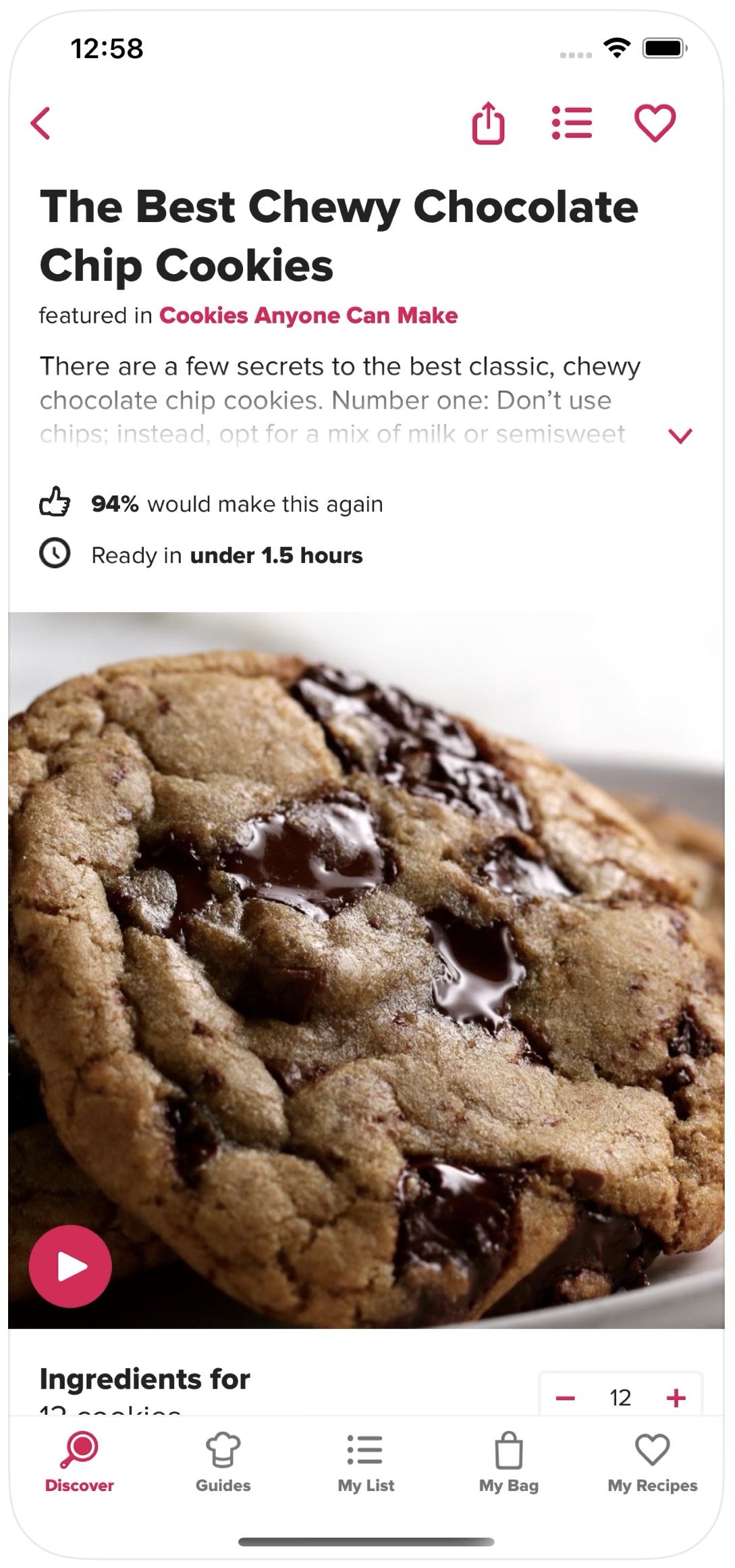Save recipe with the heart icon

tap(655, 124)
